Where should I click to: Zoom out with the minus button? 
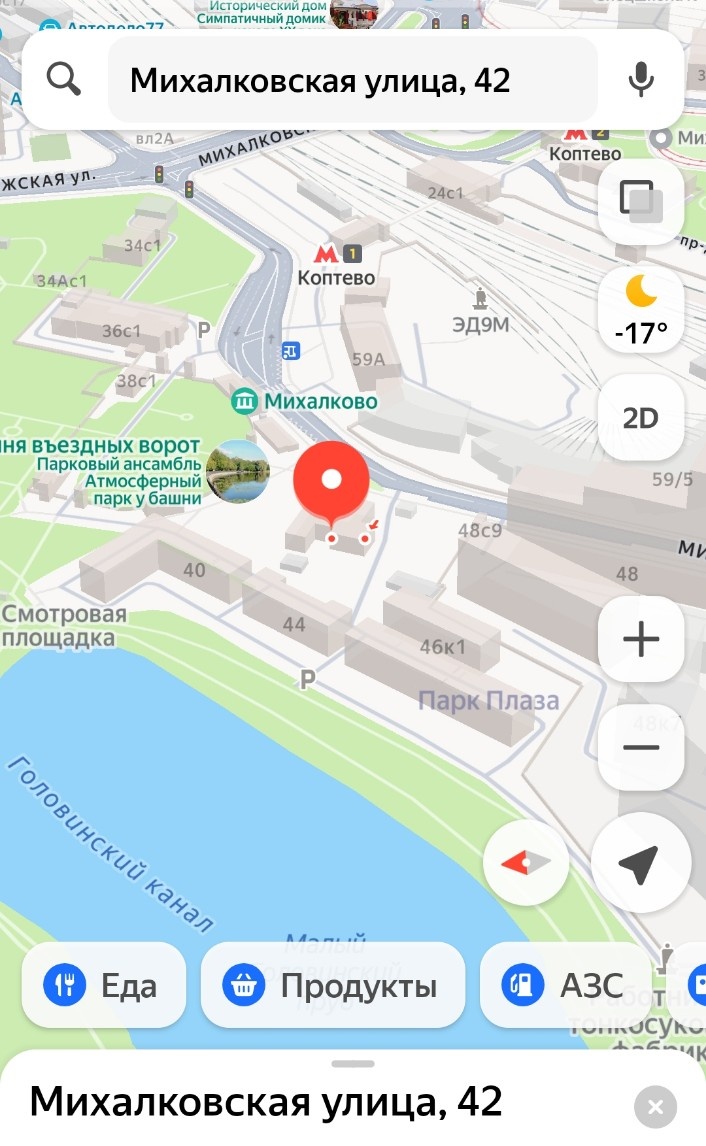641,747
